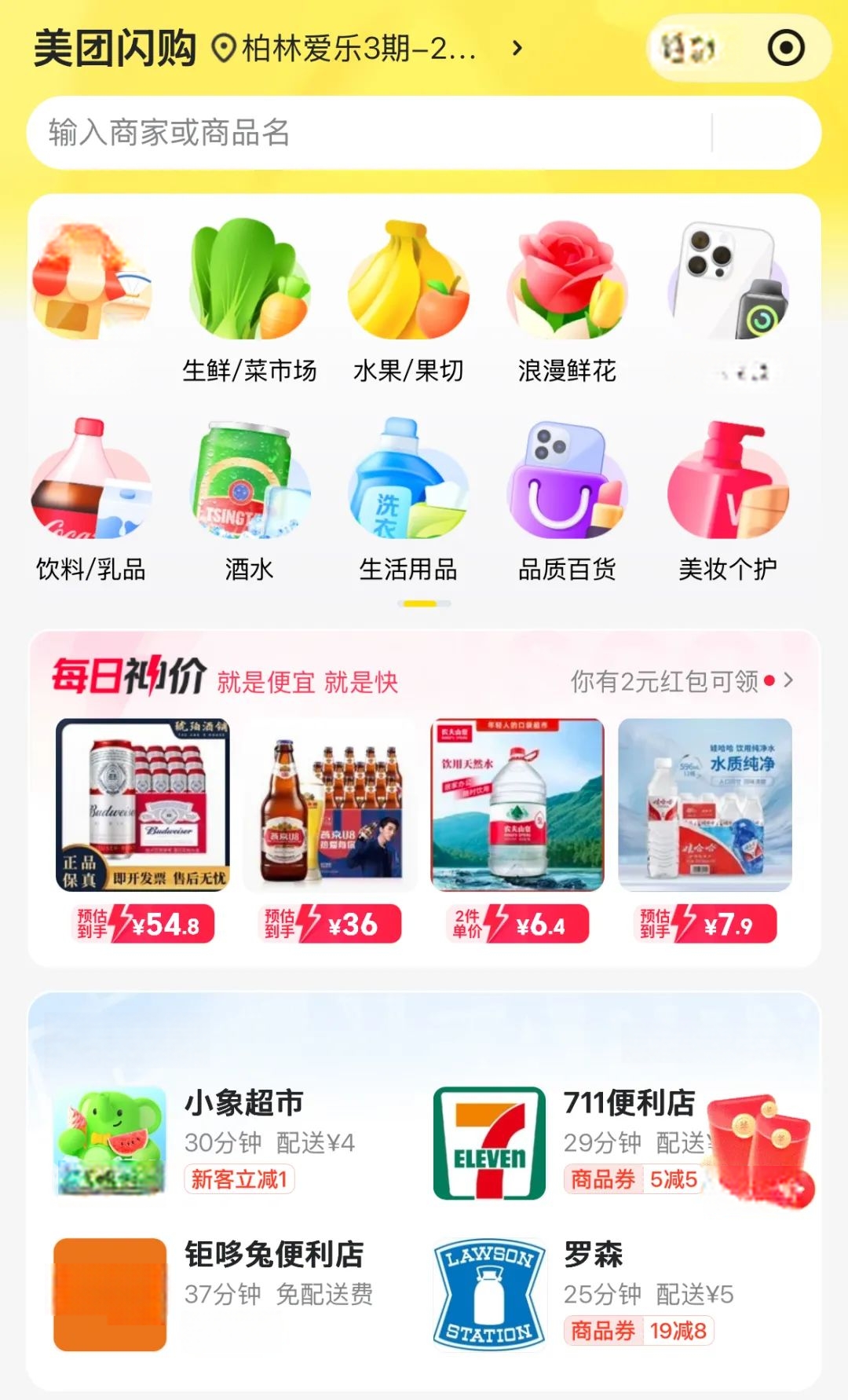The width and height of the screenshot is (848, 1400).
Task: View the Budweiser beer deal at ¥54.8
Action: tap(143, 831)
